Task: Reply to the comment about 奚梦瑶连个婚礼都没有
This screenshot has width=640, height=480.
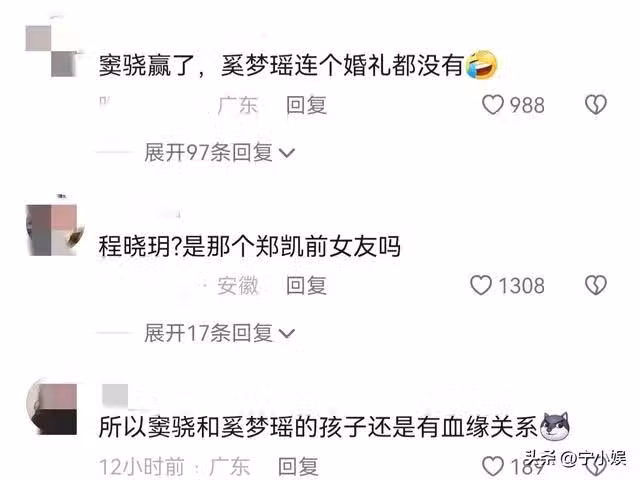Action: pos(306,104)
